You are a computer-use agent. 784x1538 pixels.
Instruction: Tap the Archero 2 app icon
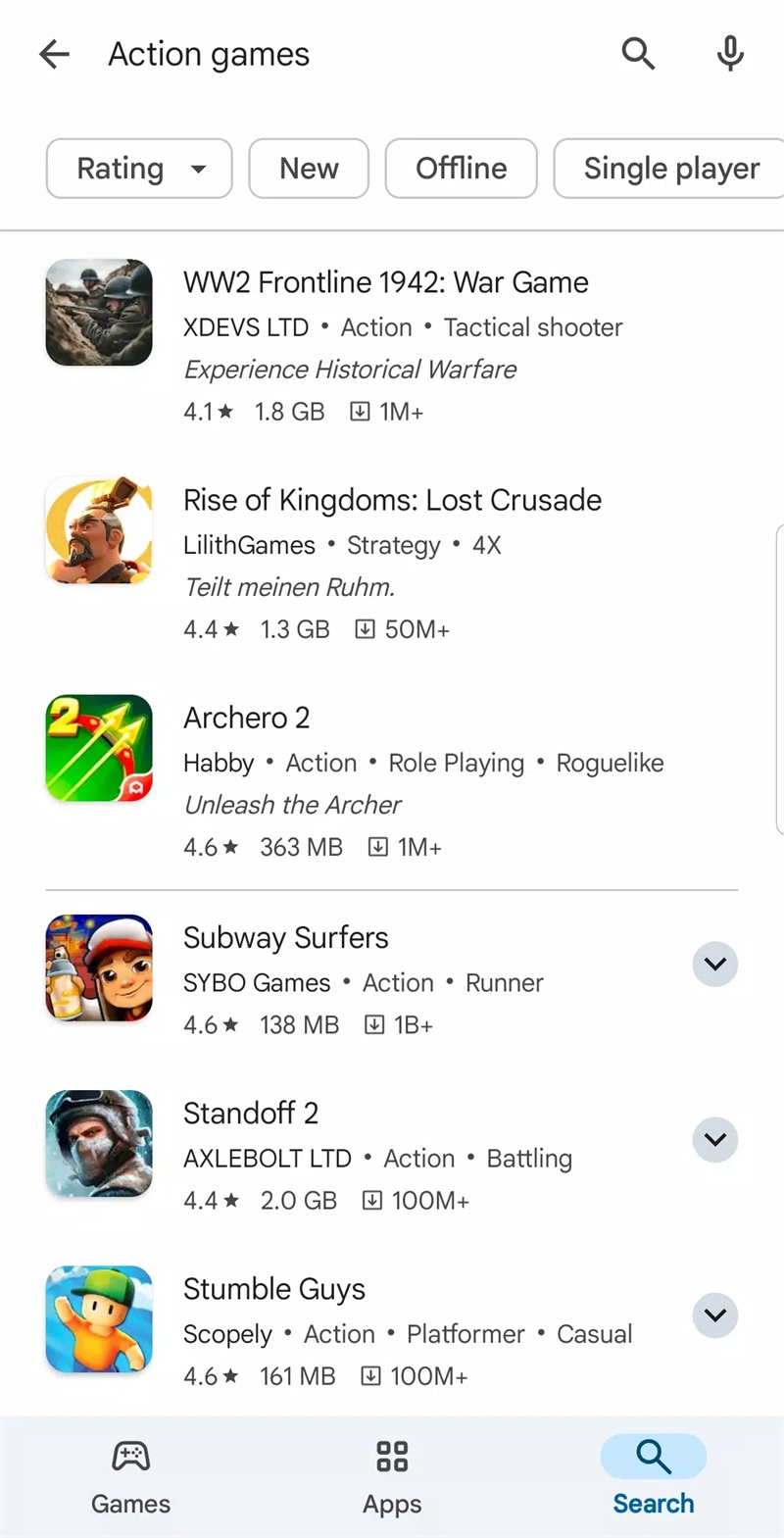coord(98,748)
